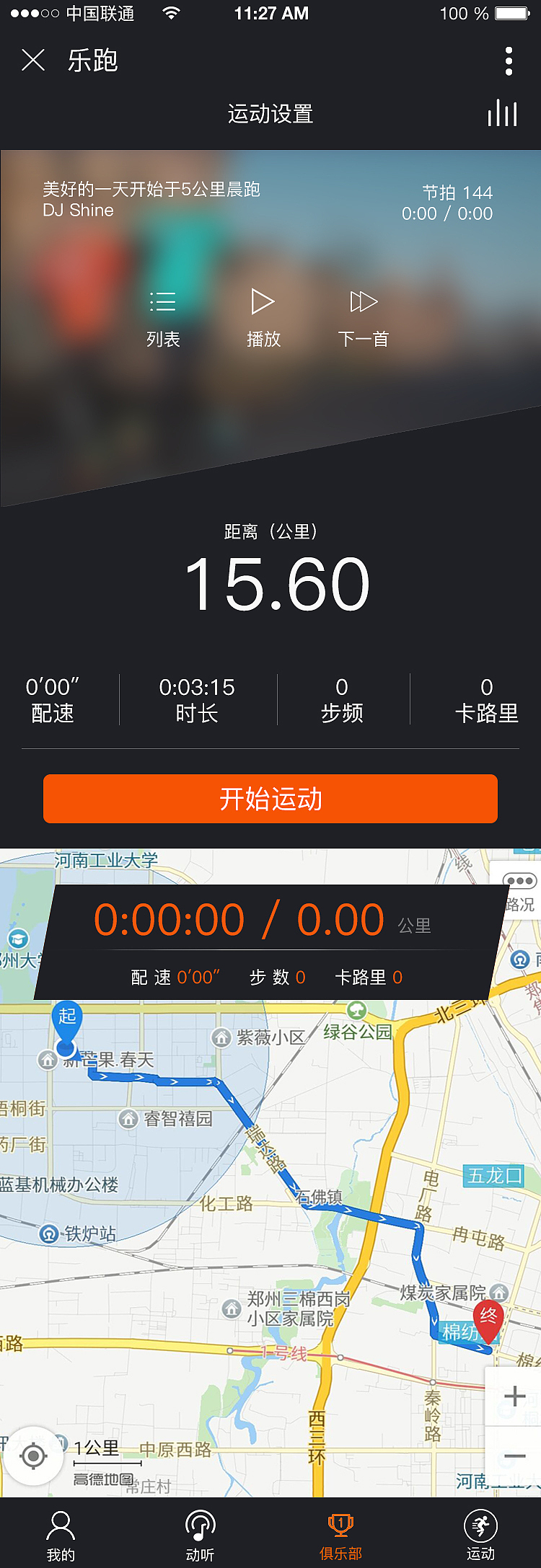541x1568 pixels.
Task: Skip to the next song (下一首)
Action: 364,317
